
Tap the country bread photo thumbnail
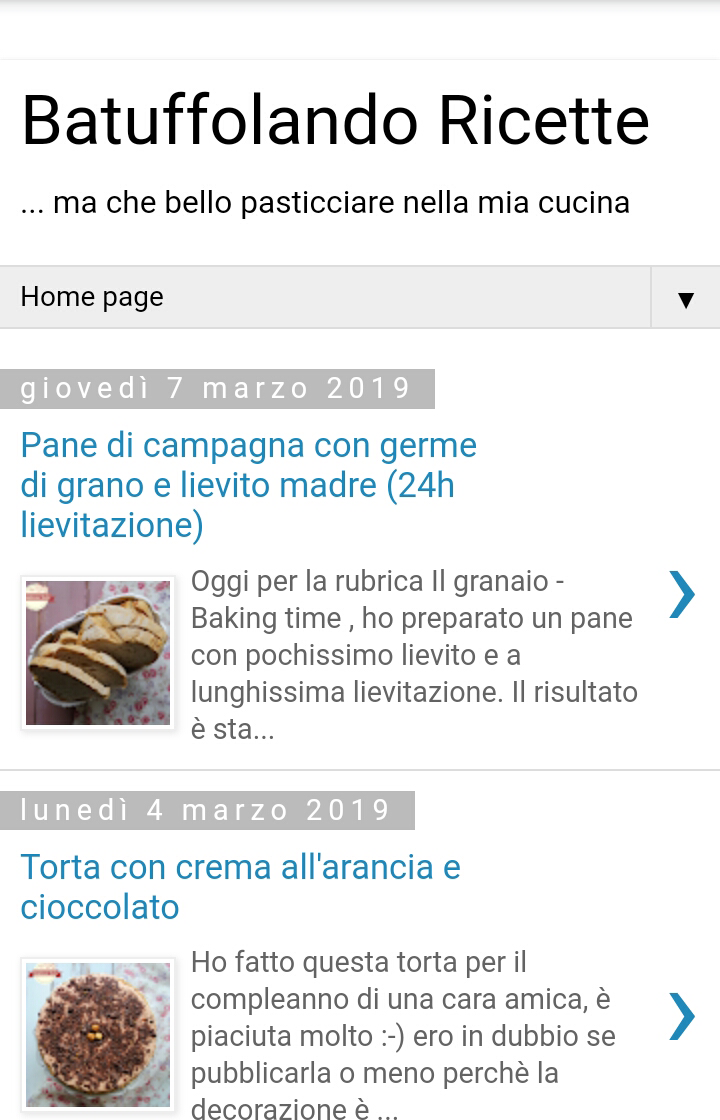[x=98, y=653]
